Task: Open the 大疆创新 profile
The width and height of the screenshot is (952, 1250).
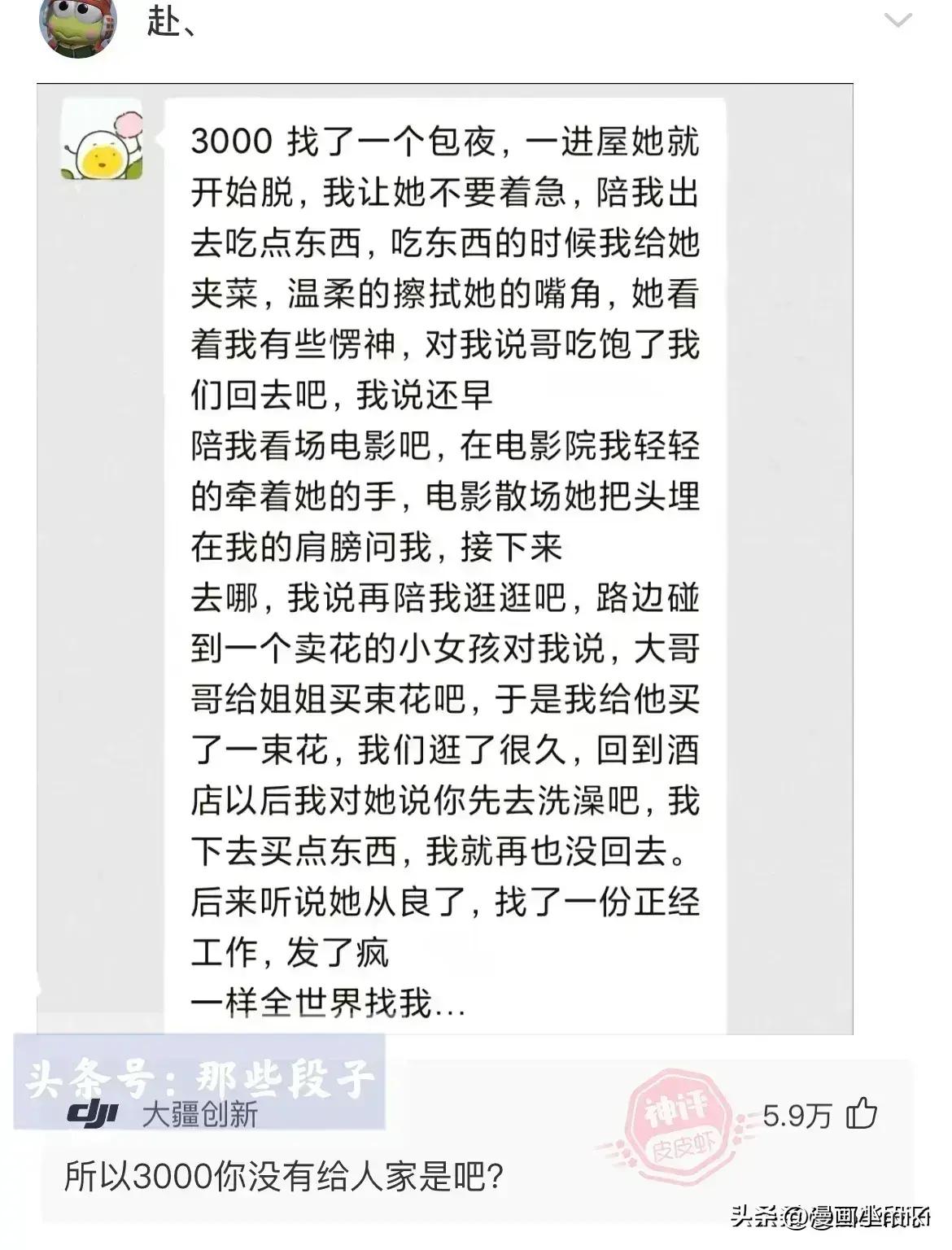Action: (x=199, y=1114)
